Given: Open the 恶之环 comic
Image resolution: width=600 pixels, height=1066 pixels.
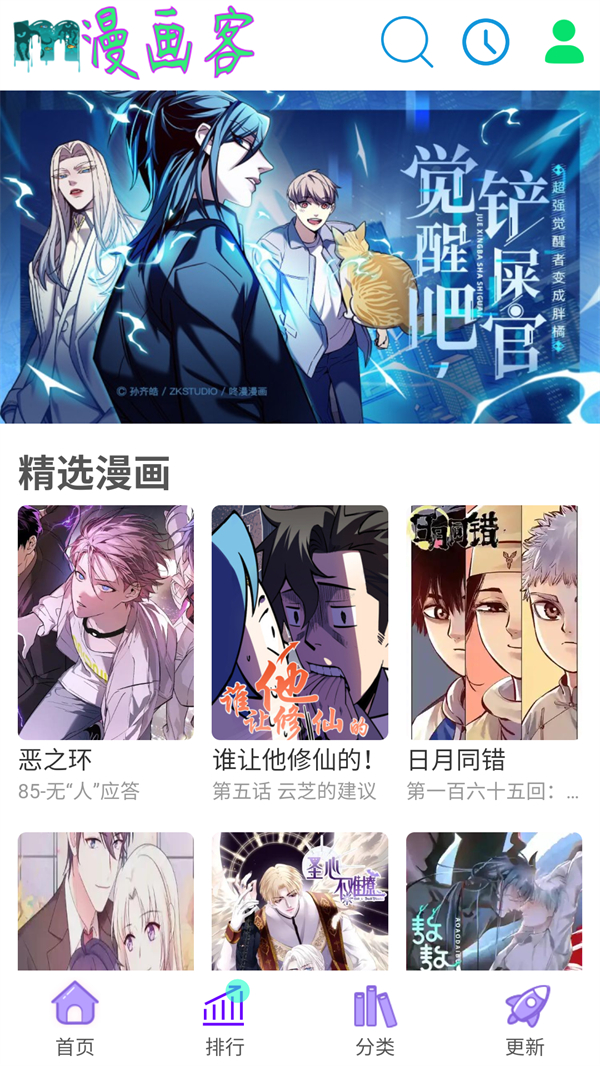Looking at the screenshot, I should coord(105,623).
